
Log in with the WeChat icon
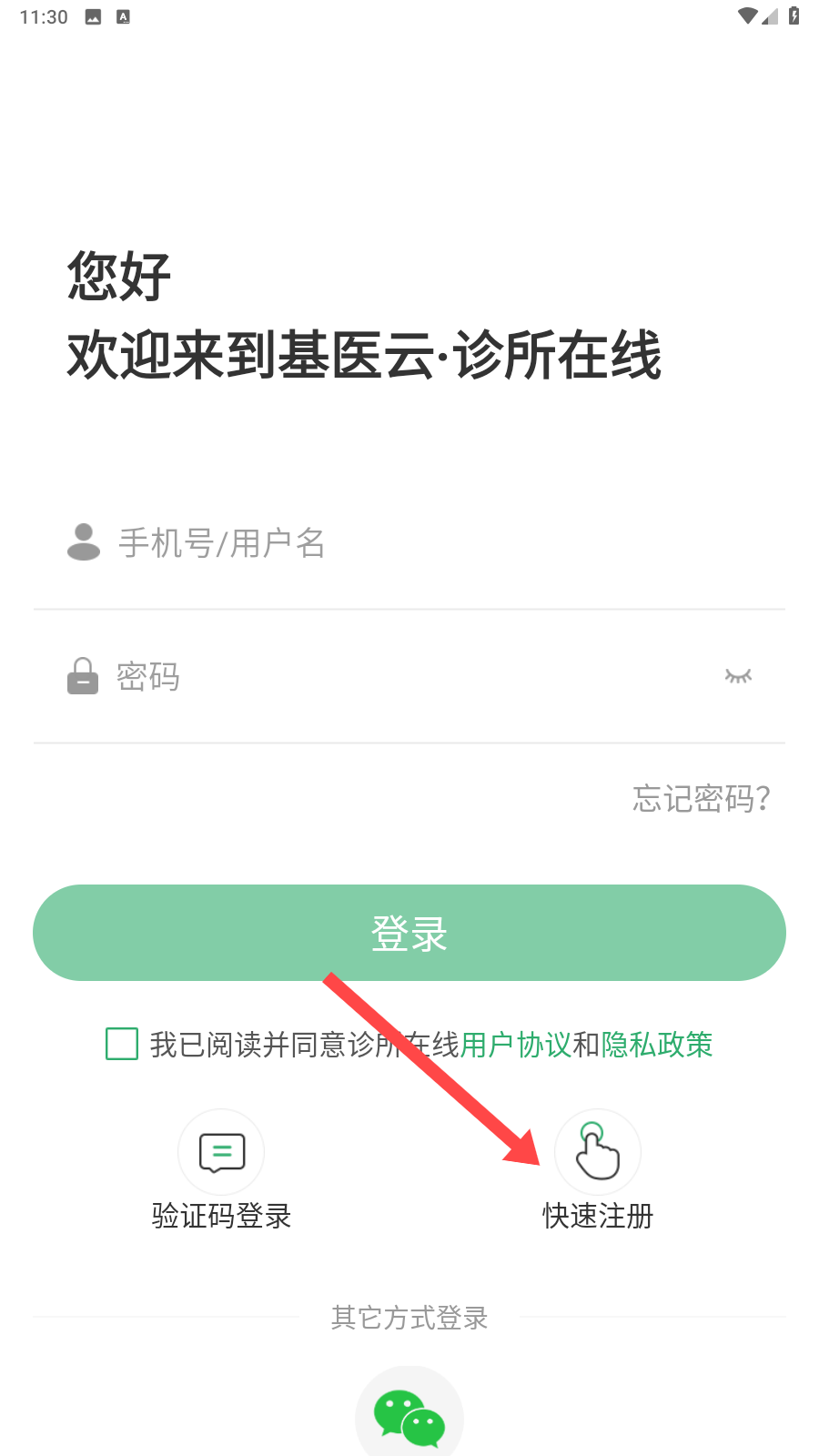click(409, 1415)
